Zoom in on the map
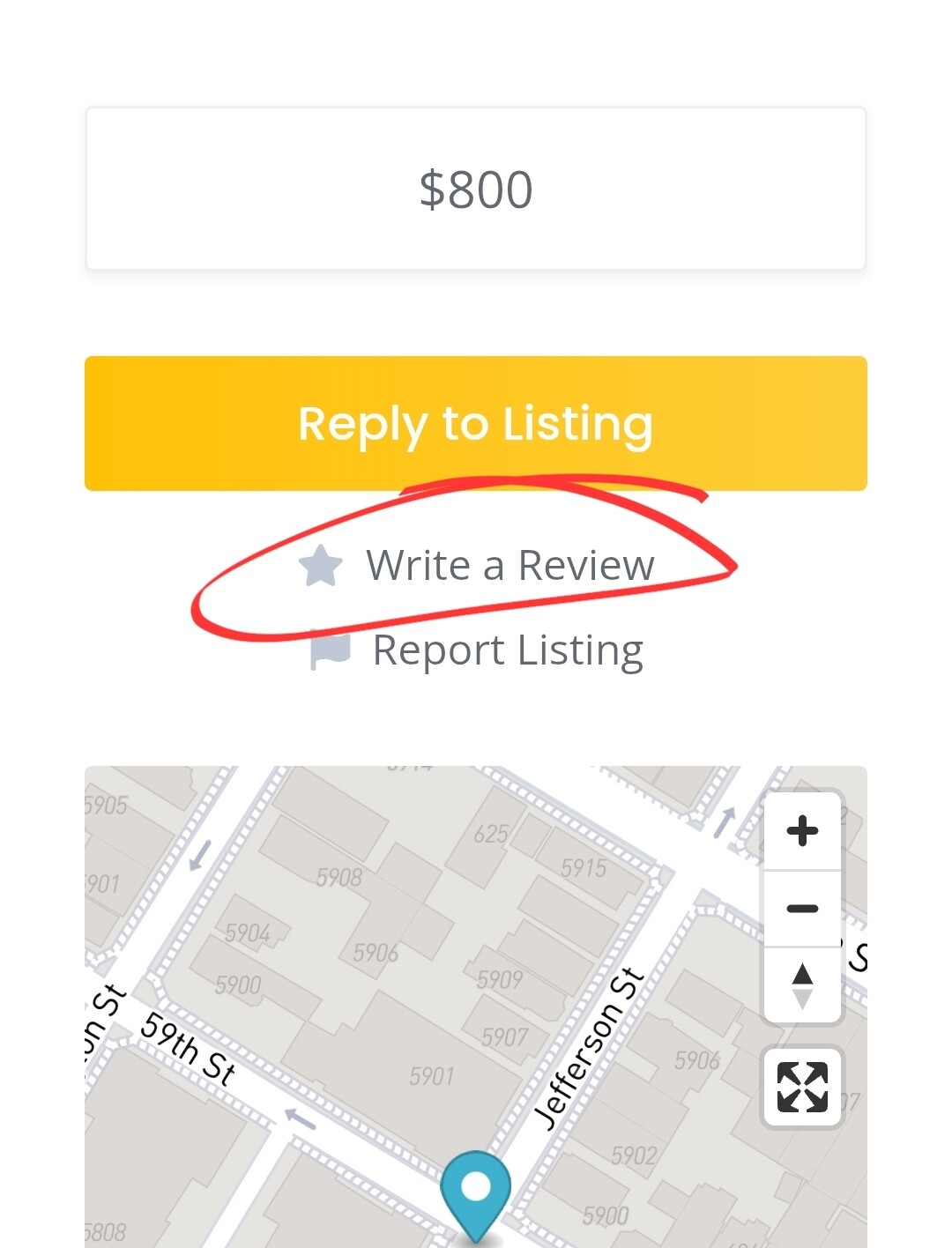The width and height of the screenshot is (952, 1248). [802, 830]
